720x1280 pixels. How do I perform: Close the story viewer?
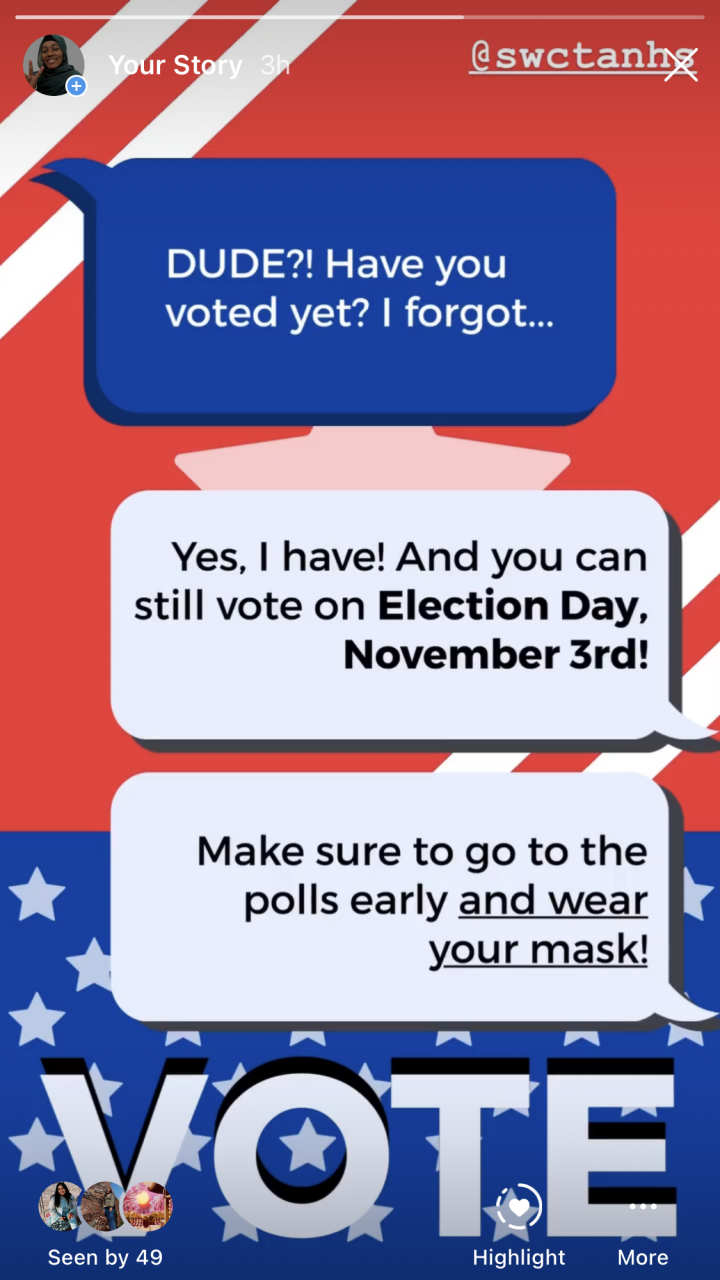[681, 65]
